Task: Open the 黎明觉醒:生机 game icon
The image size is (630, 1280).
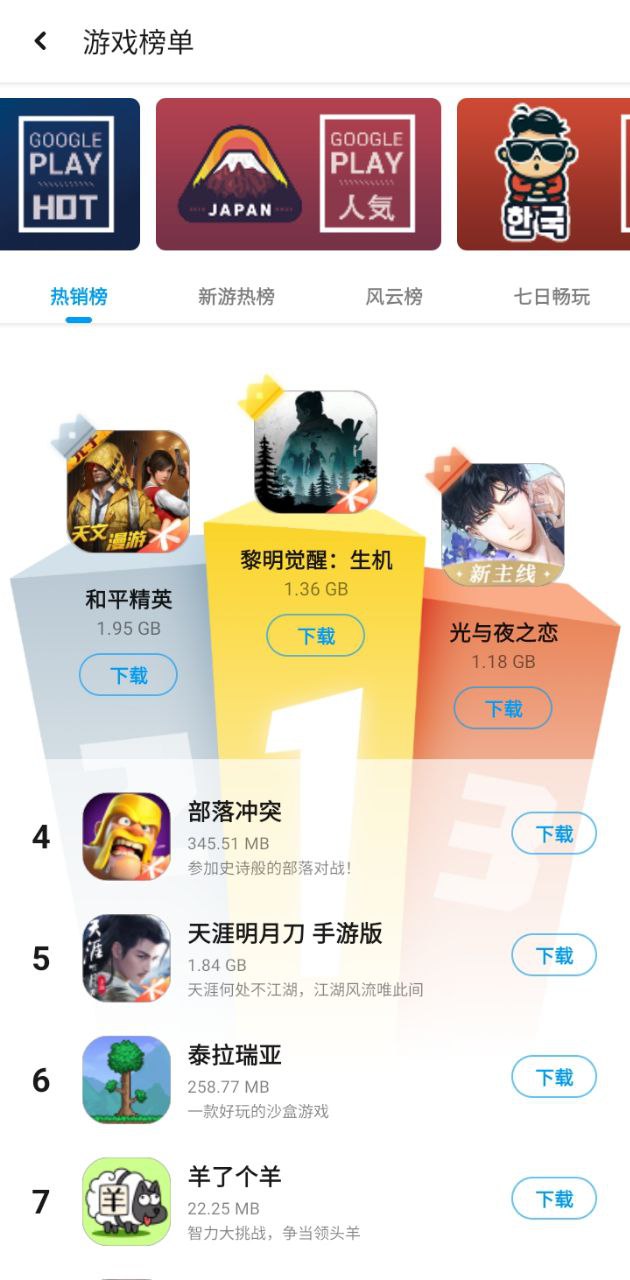Action: point(316,452)
